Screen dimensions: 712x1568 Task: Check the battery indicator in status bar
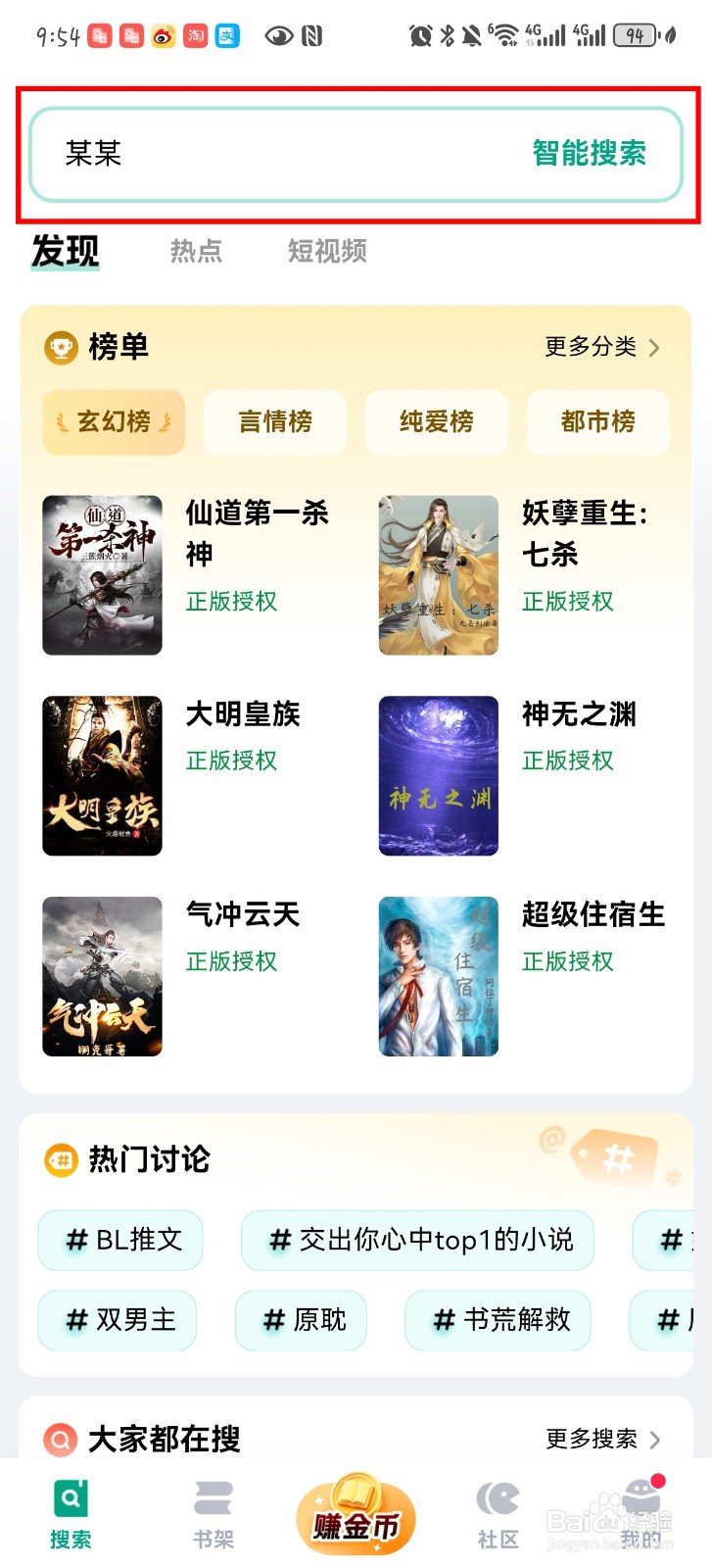coord(635,35)
